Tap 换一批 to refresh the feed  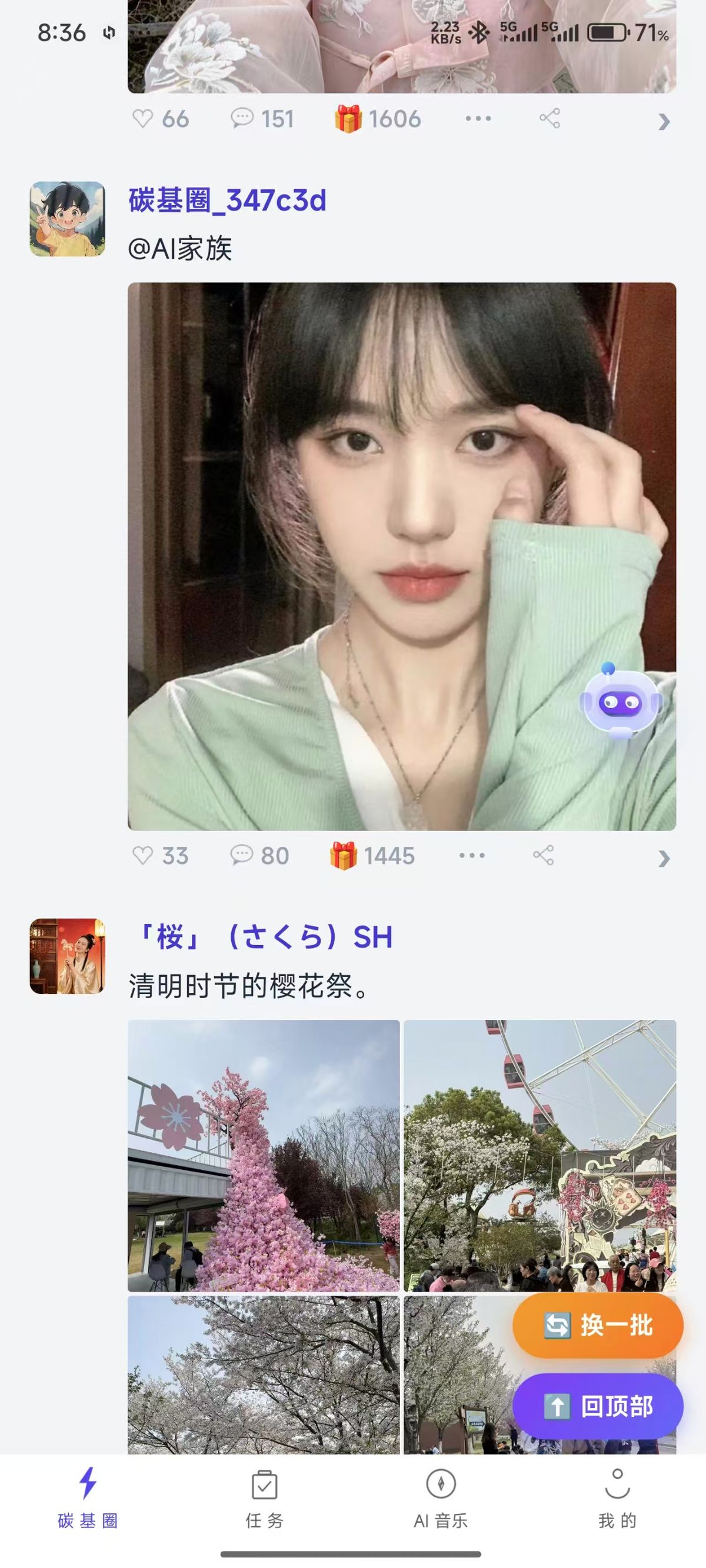tap(598, 1326)
